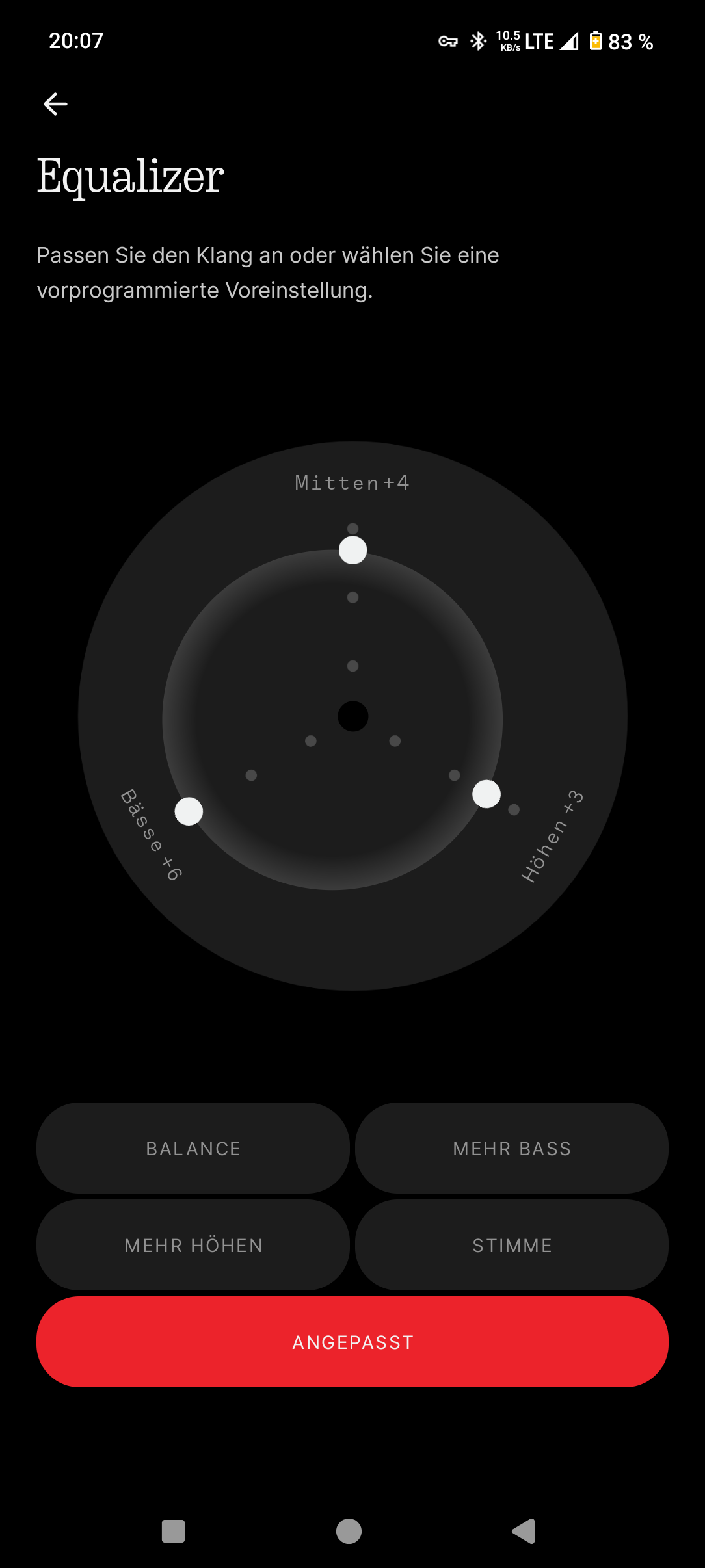Tap the Bässe handle on the dial

tap(189, 811)
